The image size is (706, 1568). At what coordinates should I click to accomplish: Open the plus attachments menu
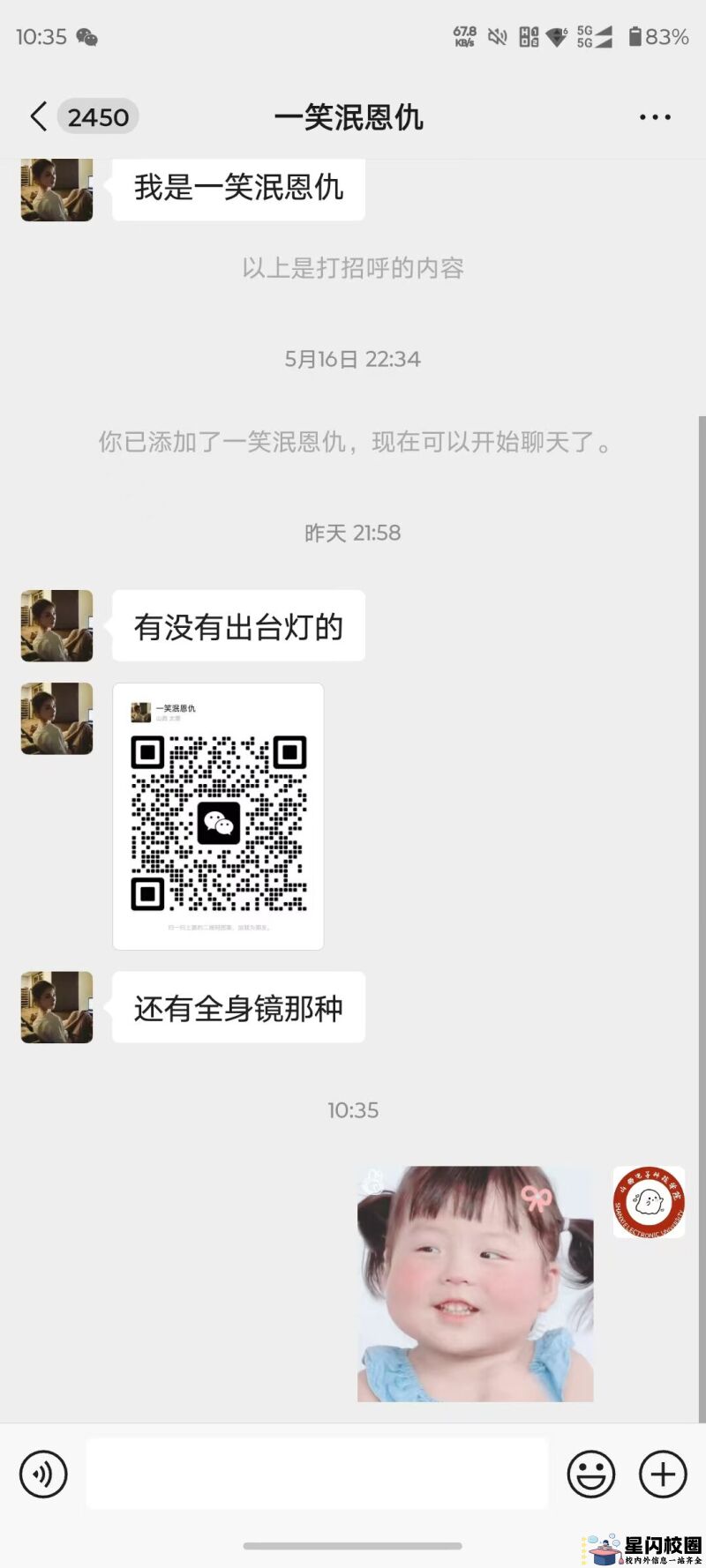point(663,1474)
